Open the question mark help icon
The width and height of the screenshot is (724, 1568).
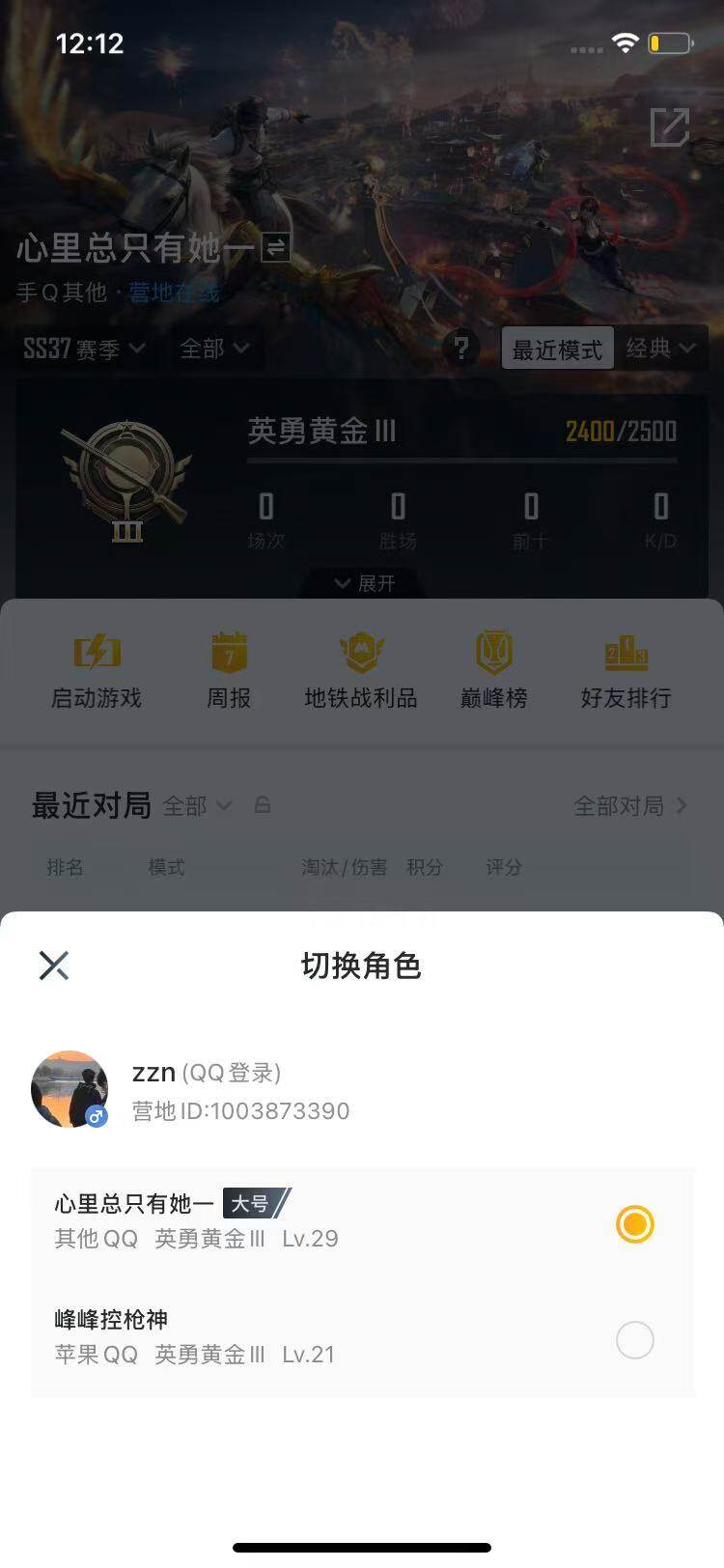462,349
